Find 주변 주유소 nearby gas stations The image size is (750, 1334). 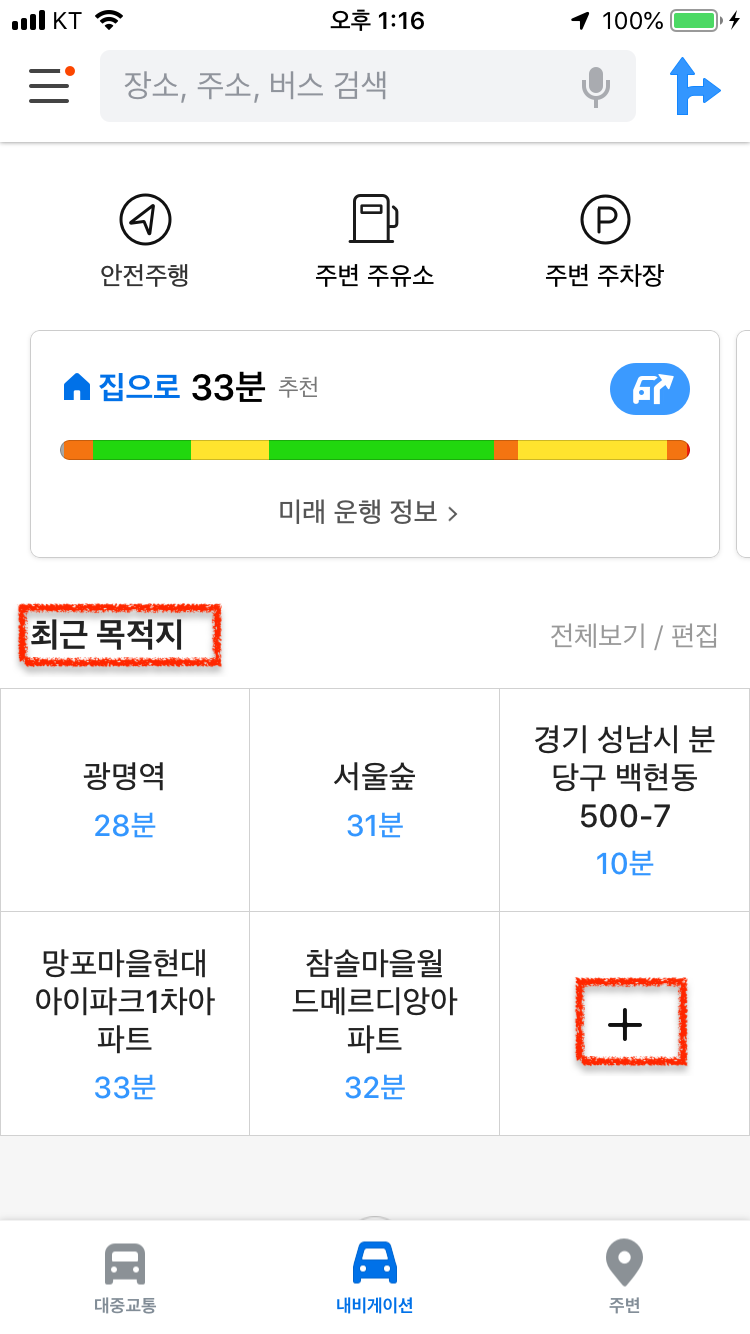[375, 241]
